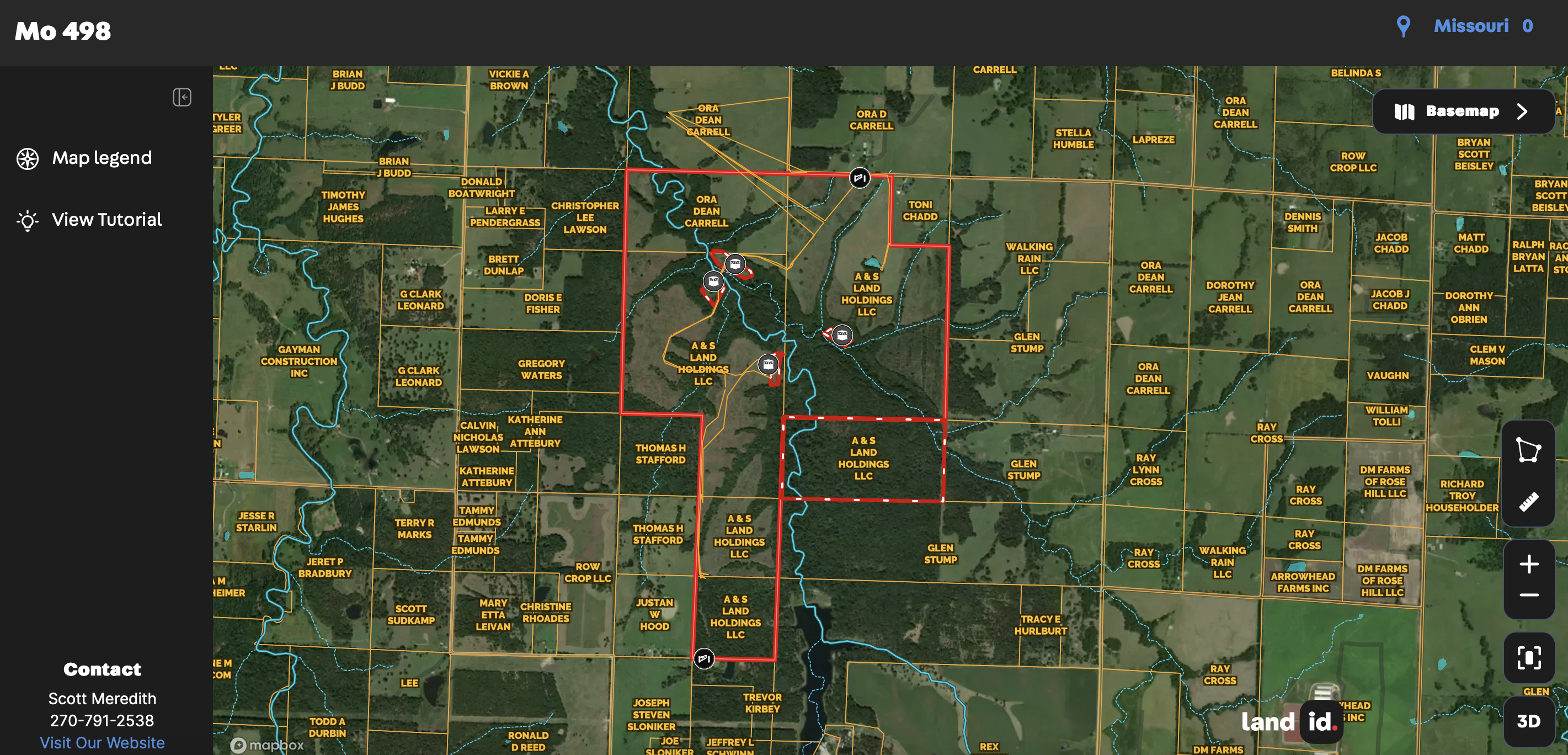Open Visit Our Website link
The height and width of the screenshot is (755, 1568).
click(x=102, y=743)
